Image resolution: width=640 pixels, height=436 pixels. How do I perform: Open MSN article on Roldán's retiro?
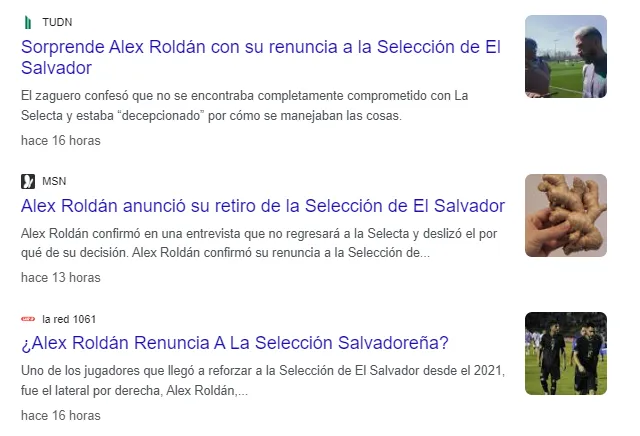pos(262,206)
